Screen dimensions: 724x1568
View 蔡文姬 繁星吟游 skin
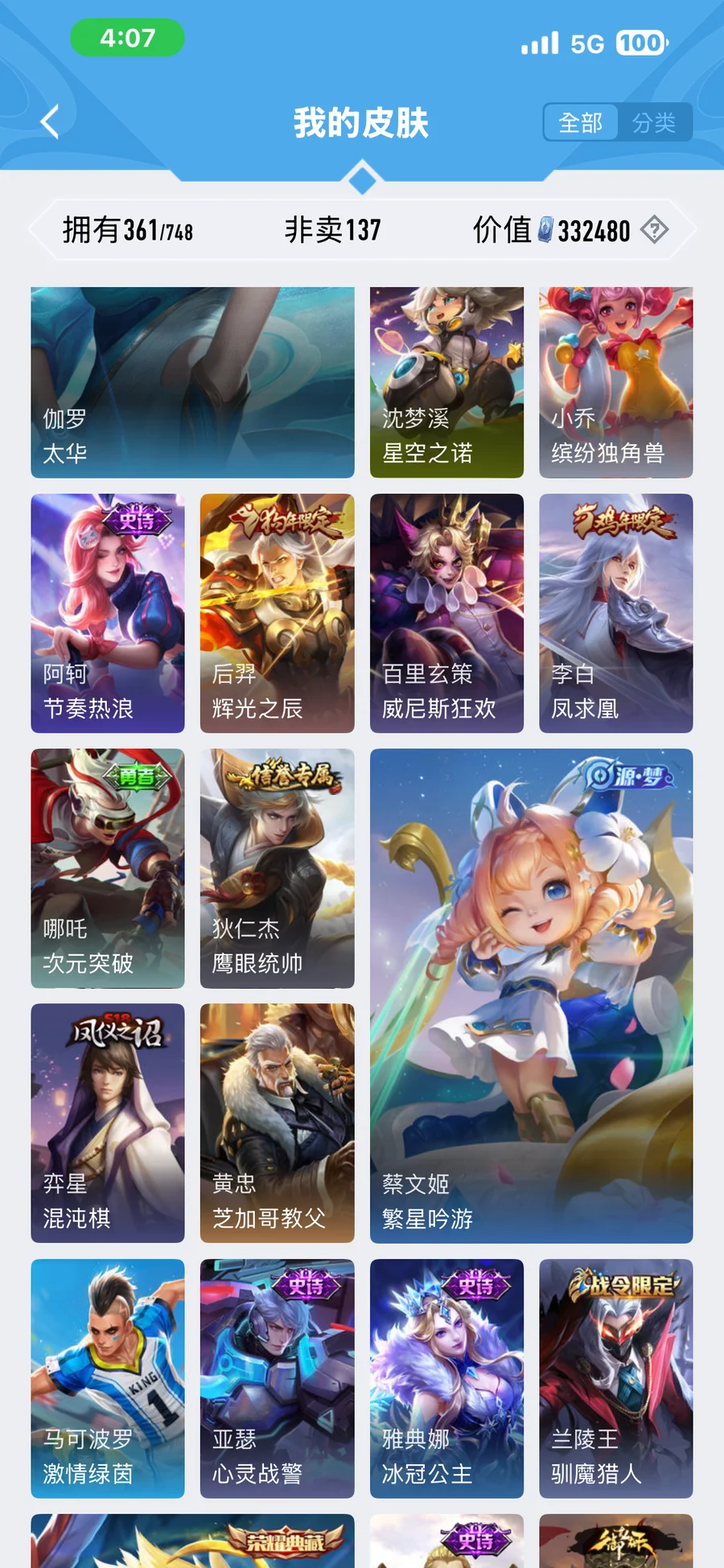[x=531, y=995]
